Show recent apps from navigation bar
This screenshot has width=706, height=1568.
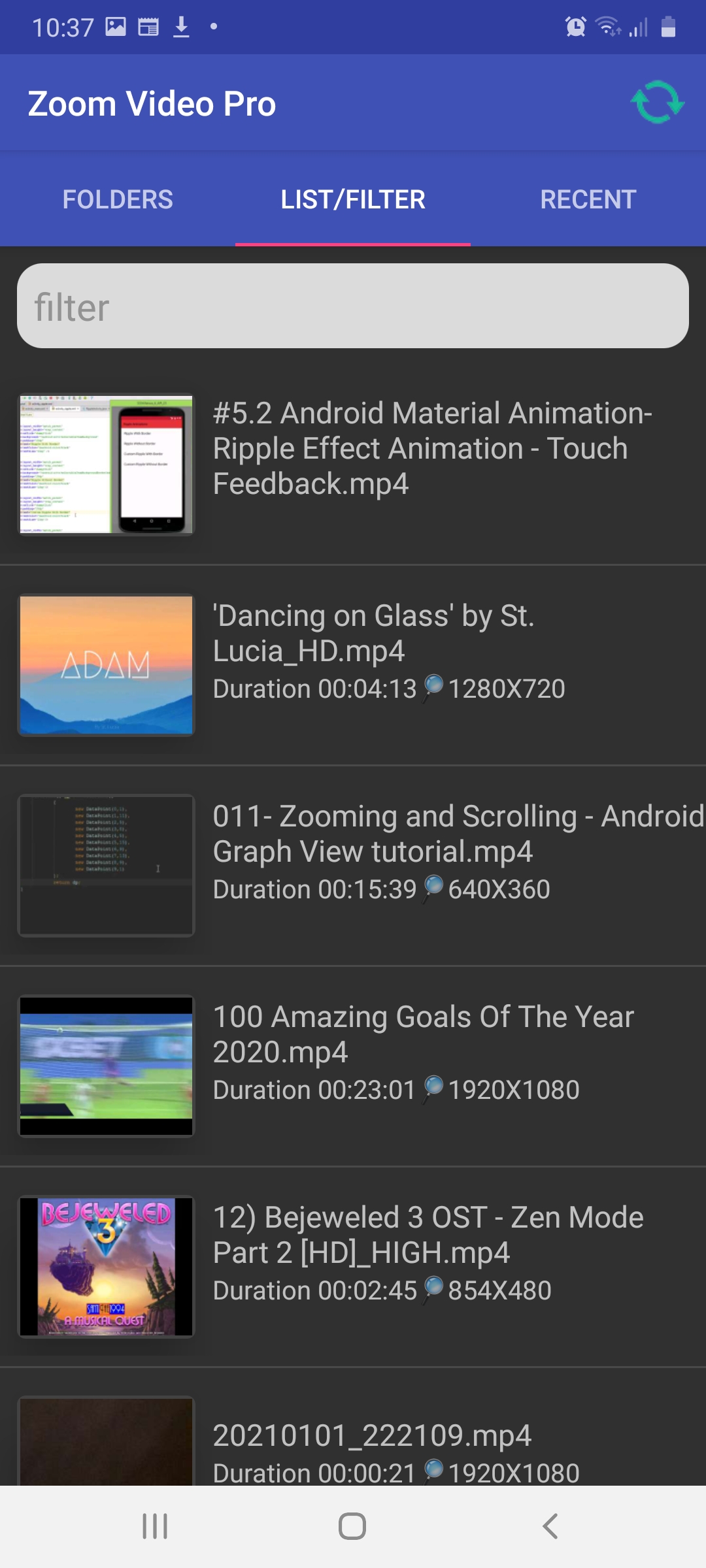pos(155,1526)
